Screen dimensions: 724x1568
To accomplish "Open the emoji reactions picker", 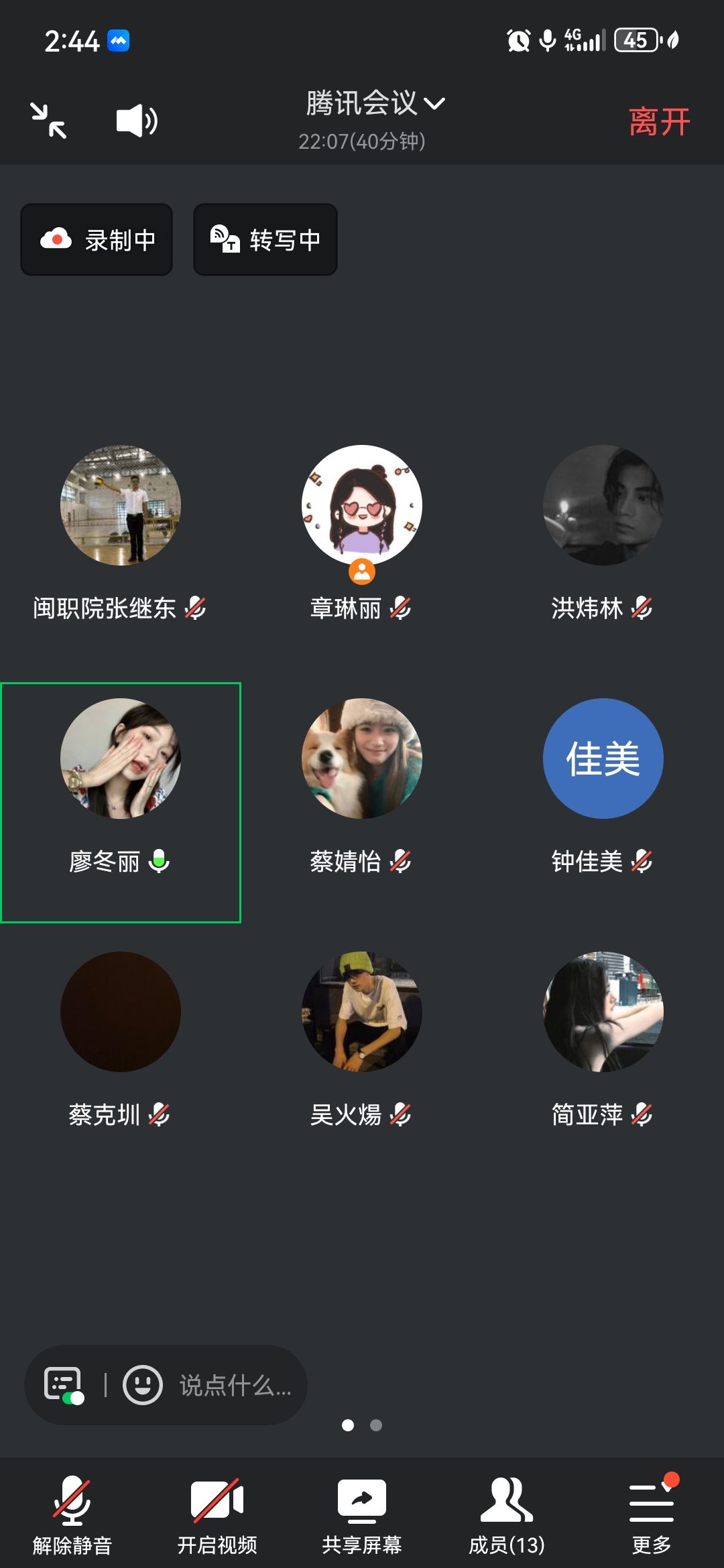I will point(142,1384).
